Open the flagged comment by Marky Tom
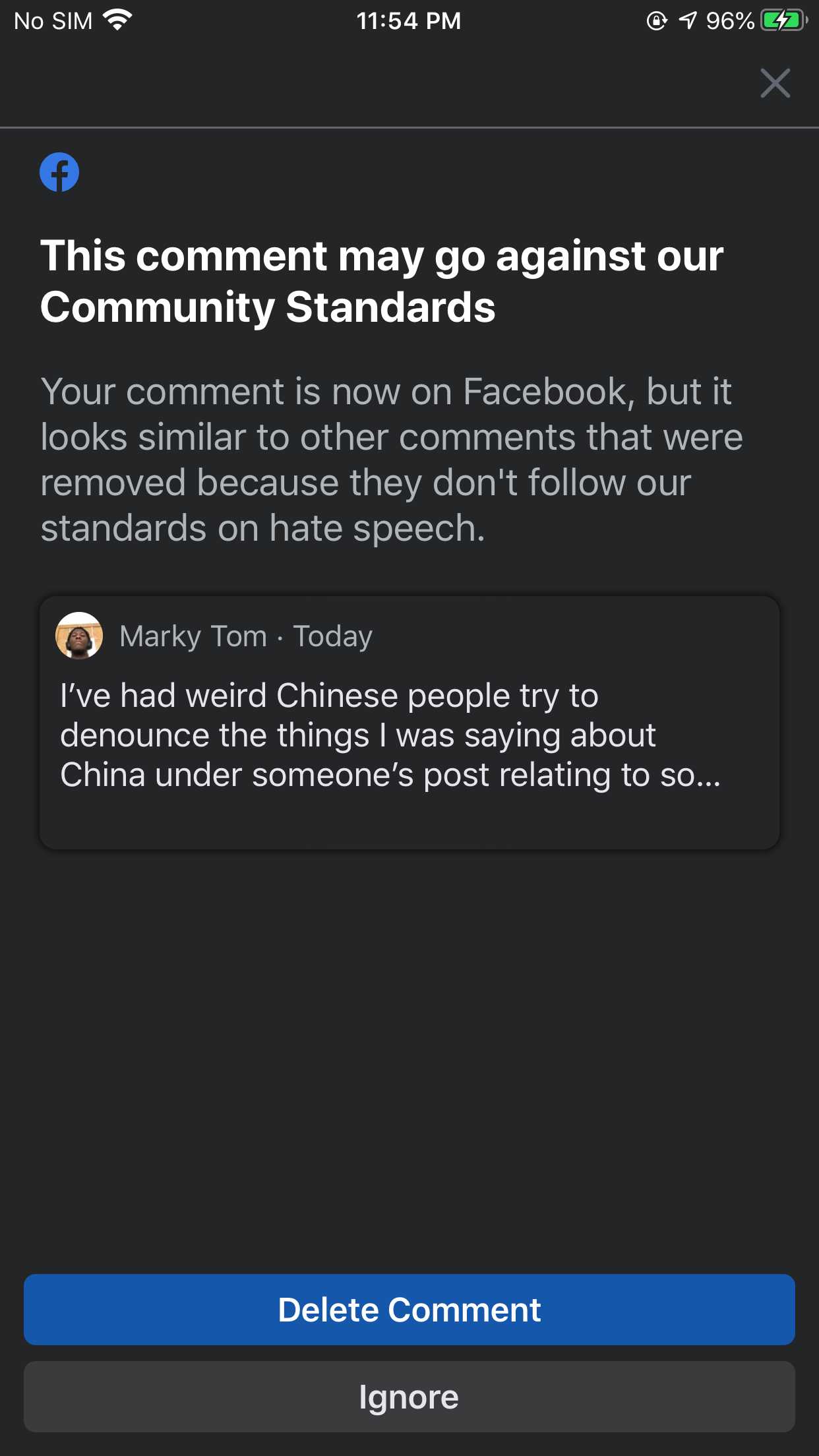 point(409,723)
